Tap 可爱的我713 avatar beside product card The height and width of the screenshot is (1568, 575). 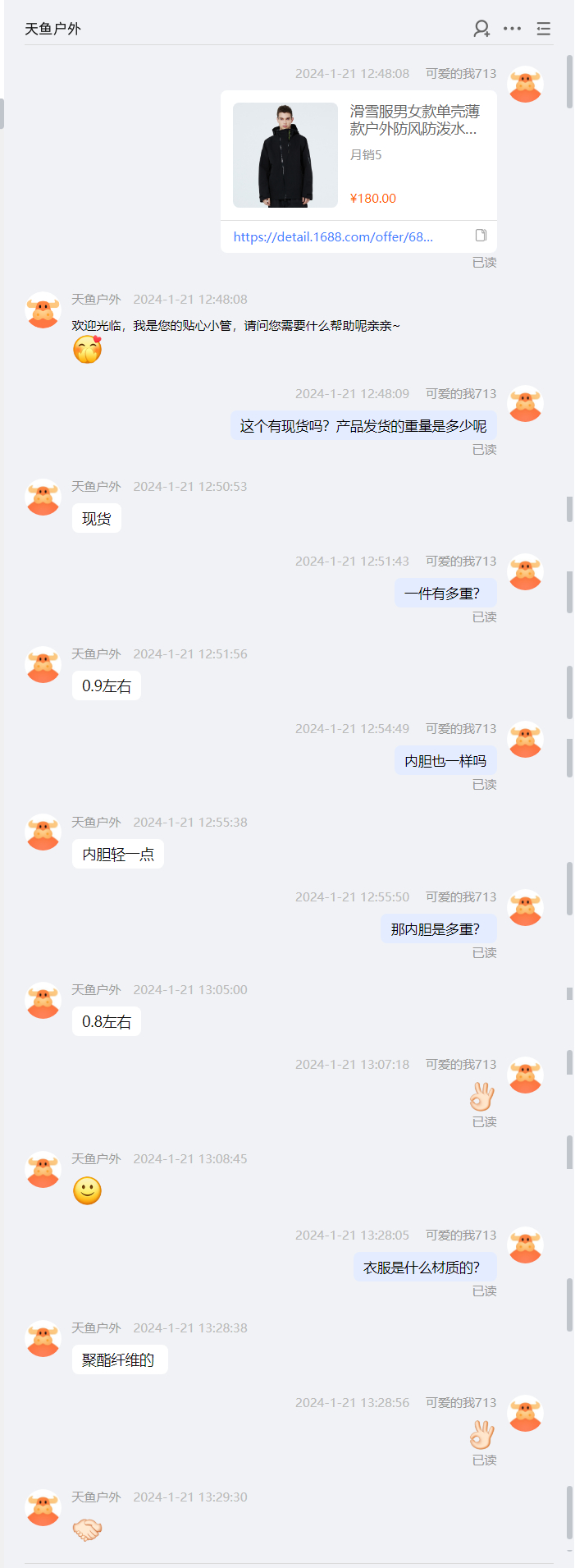[x=525, y=85]
